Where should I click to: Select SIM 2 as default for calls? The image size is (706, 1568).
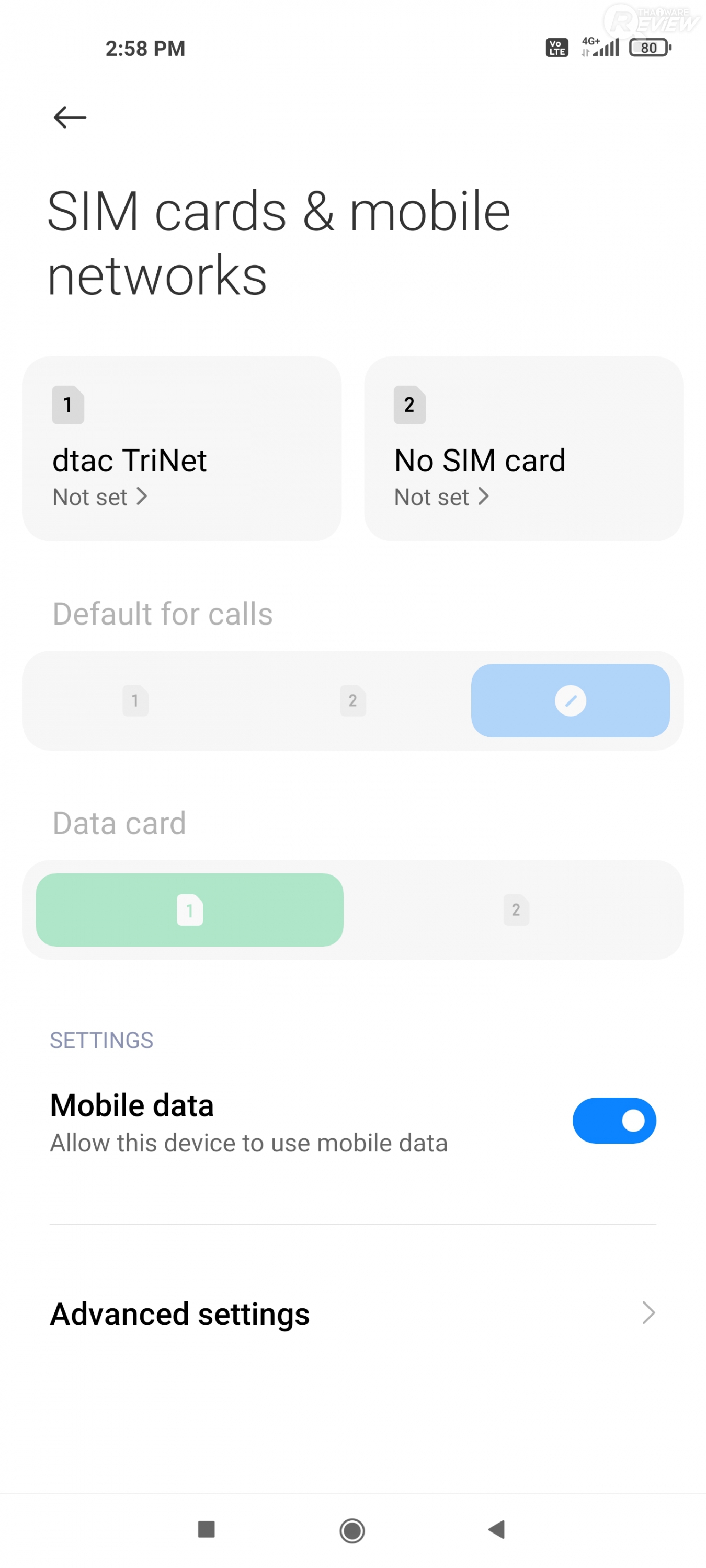click(352, 700)
